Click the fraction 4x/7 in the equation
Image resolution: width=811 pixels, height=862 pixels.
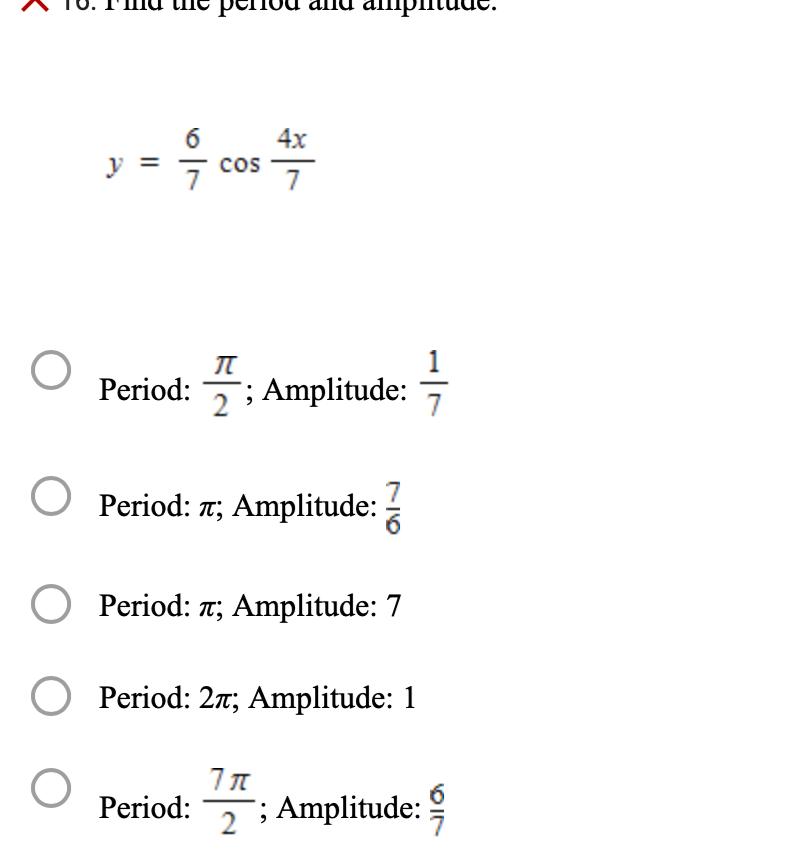point(292,158)
